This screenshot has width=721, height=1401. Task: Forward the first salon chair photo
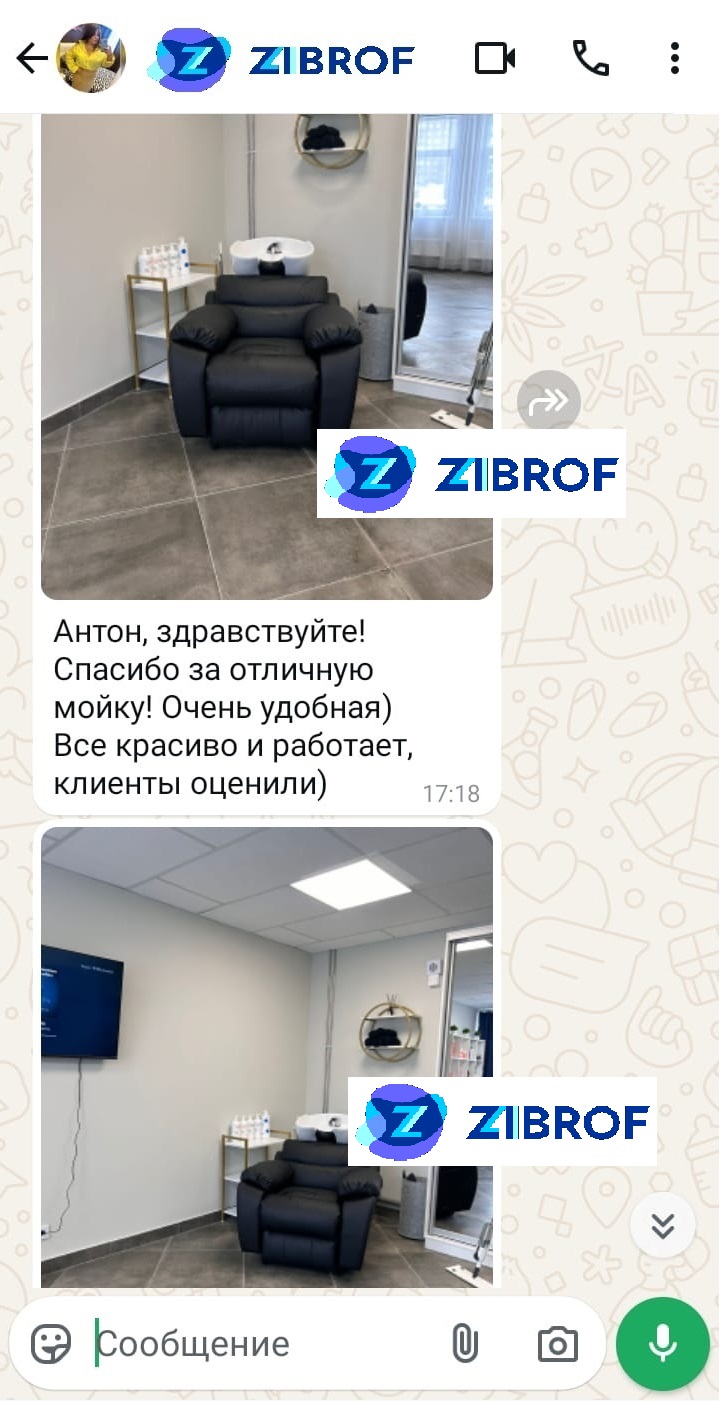point(548,402)
